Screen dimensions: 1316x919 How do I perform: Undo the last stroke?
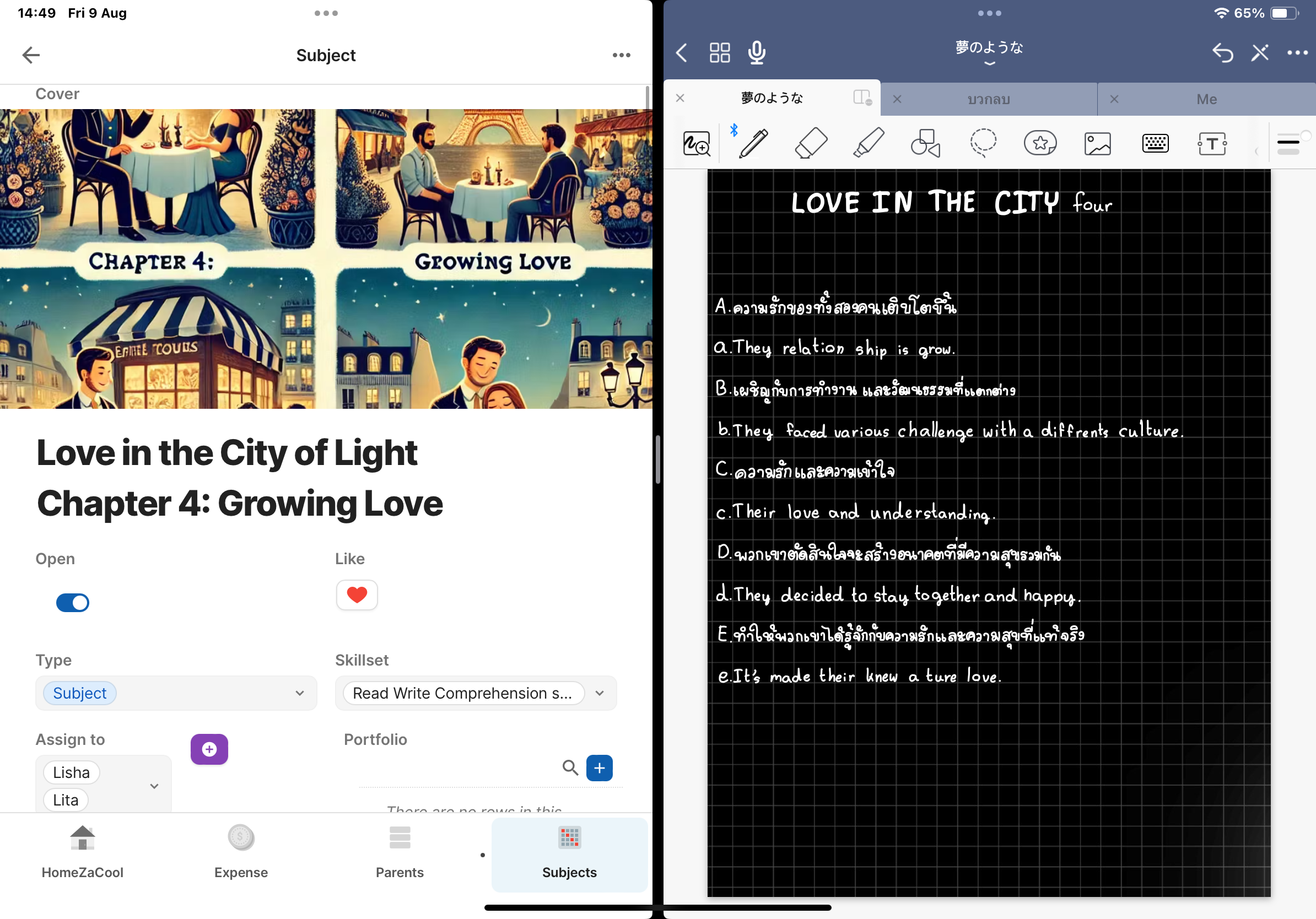click(1222, 53)
